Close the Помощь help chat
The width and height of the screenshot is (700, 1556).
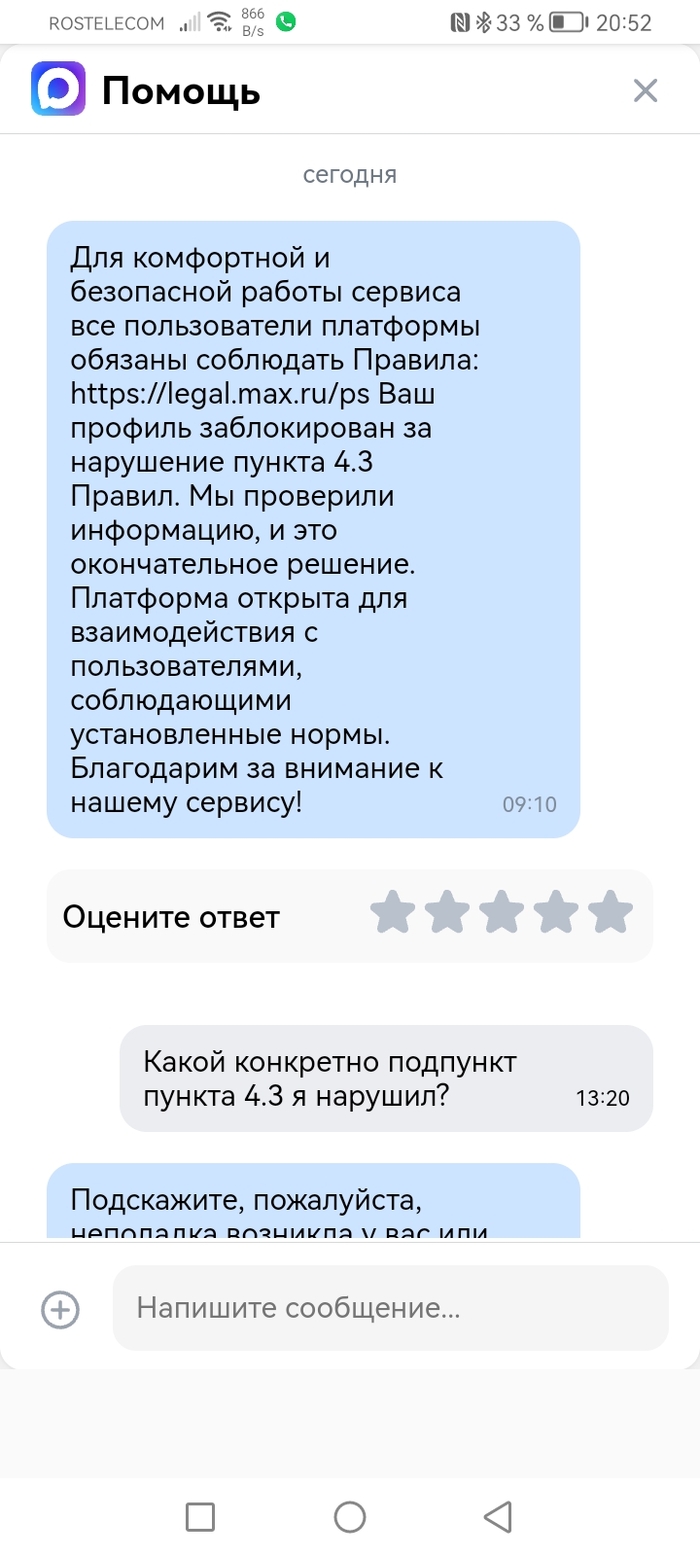click(645, 91)
